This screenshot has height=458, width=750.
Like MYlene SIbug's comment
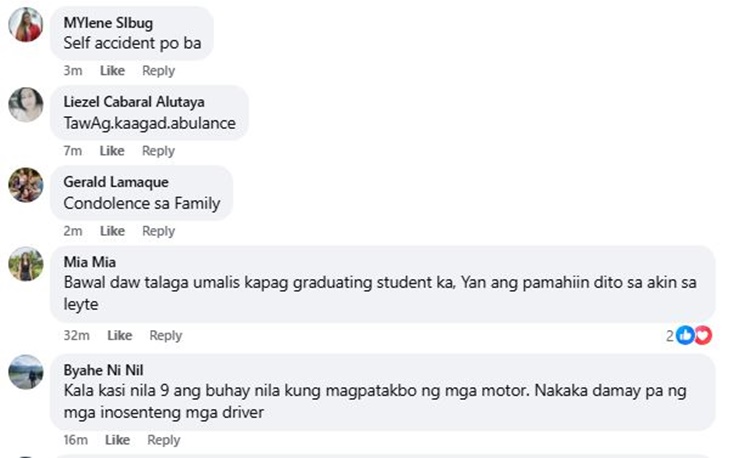click(112, 71)
